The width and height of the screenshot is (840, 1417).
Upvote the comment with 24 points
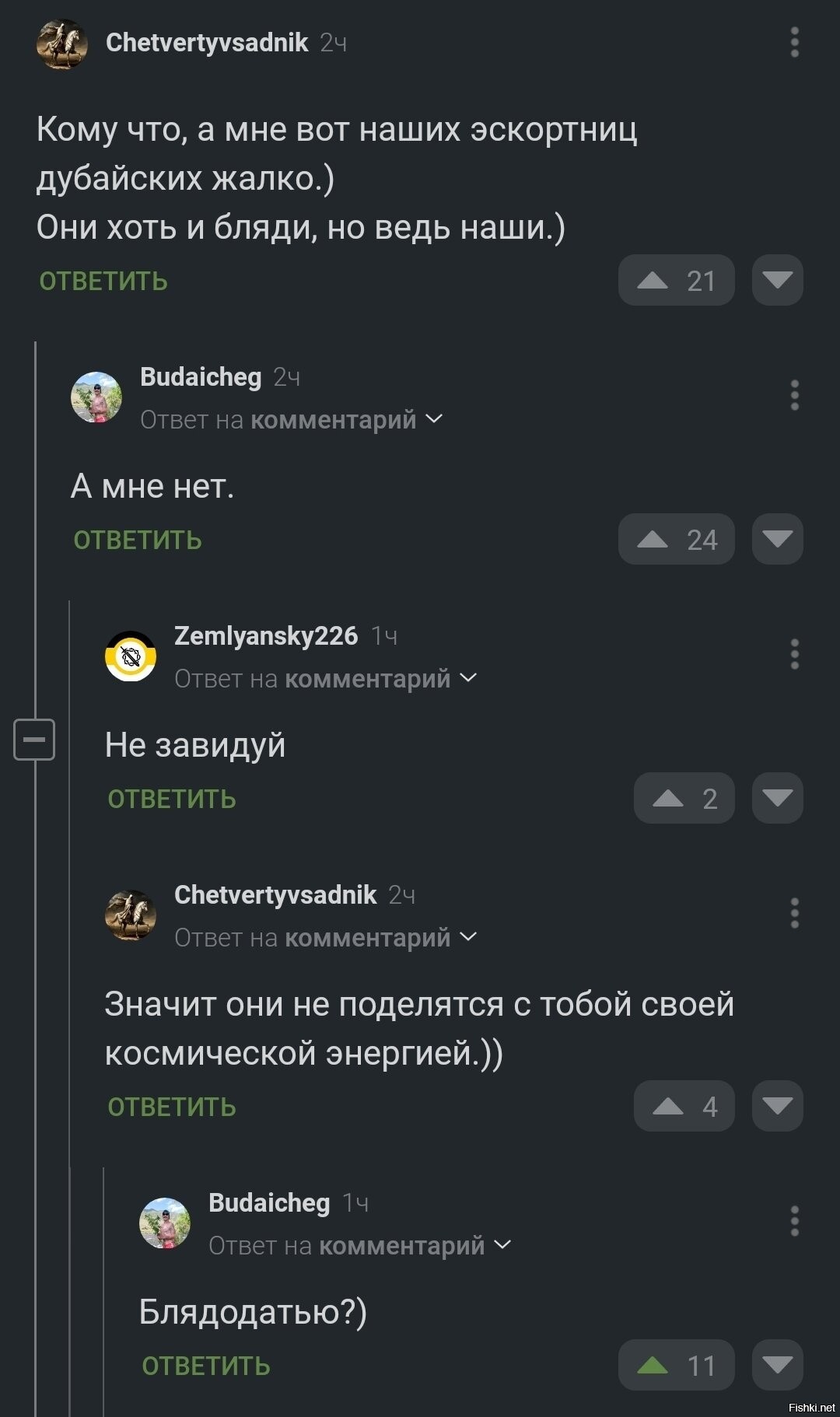[676, 539]
